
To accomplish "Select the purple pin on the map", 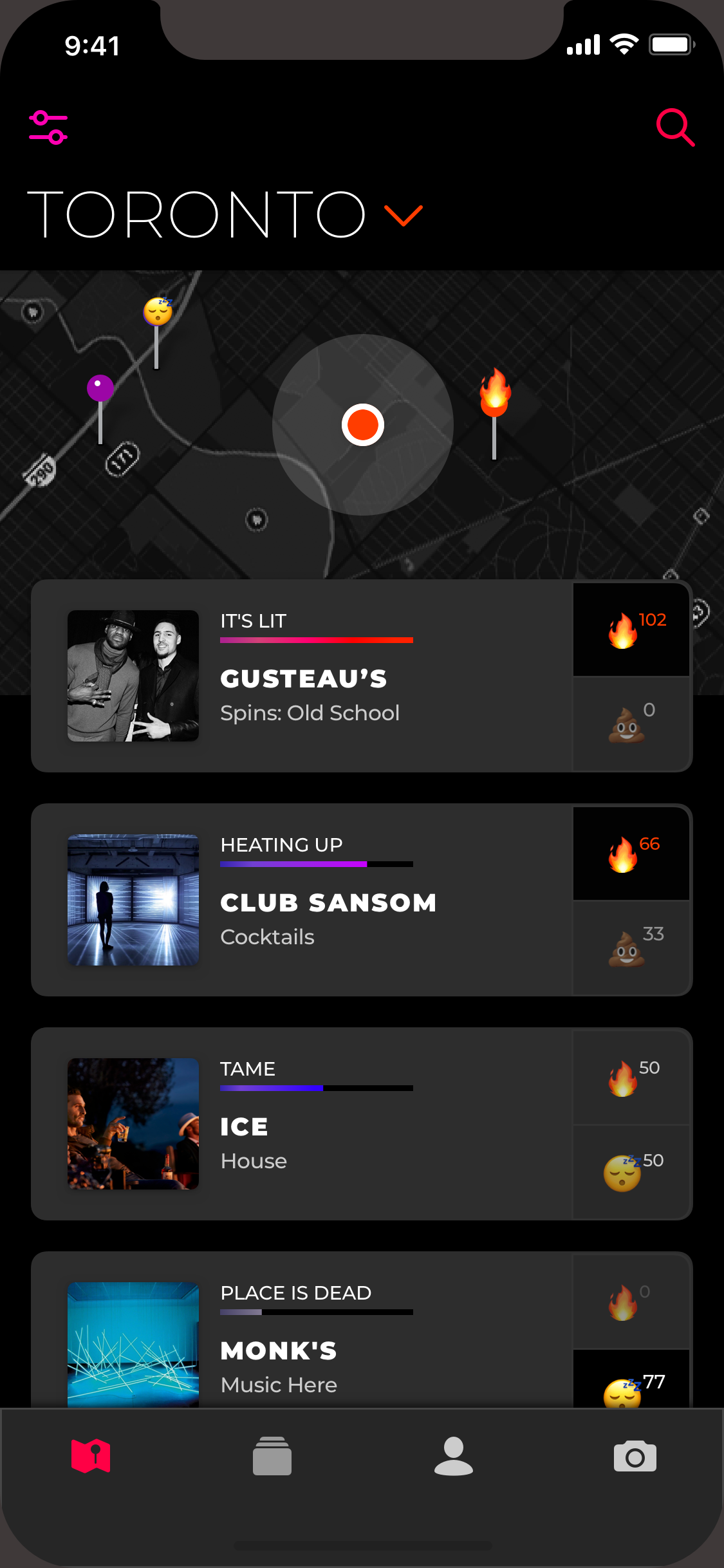I will pyautogui.click(x=100, y=389).
